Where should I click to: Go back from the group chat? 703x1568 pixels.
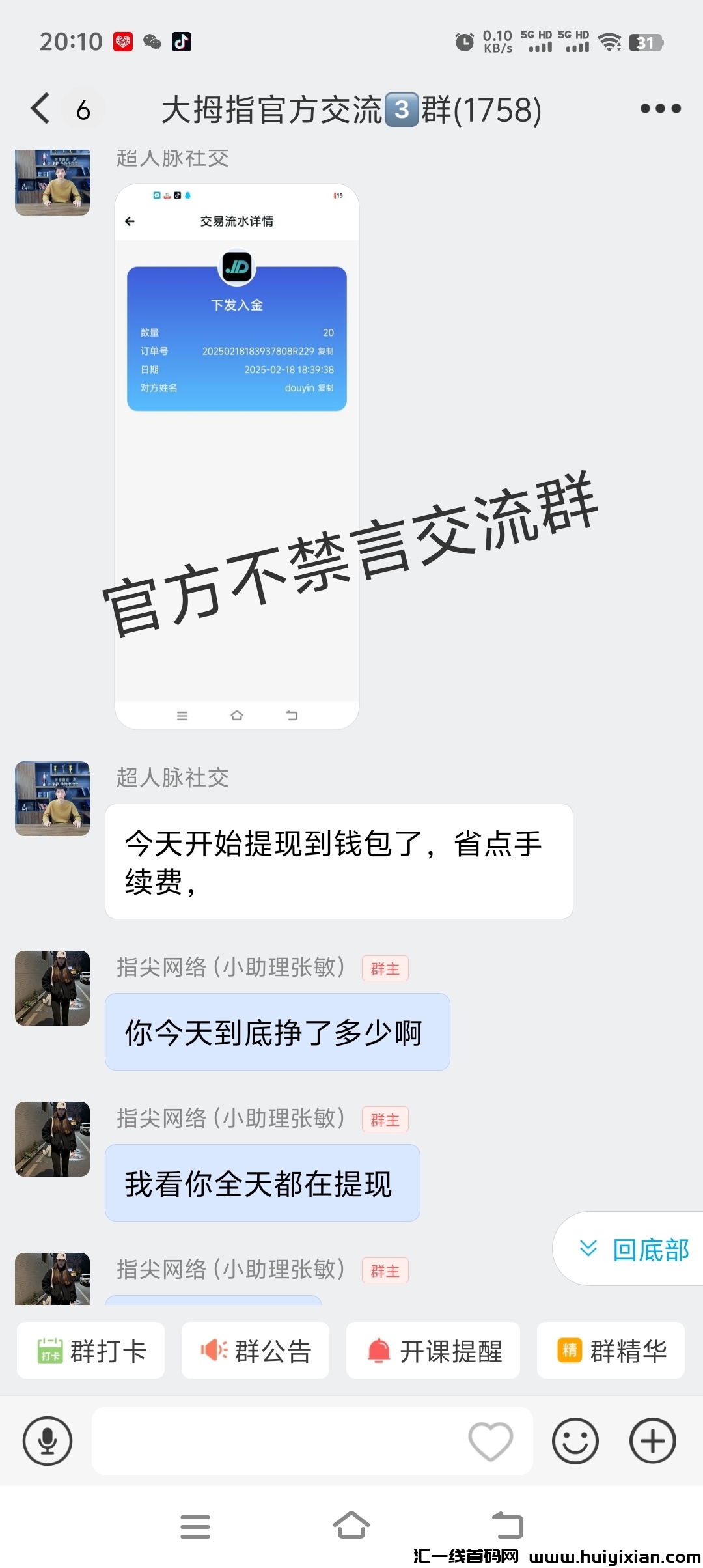pyautogui.click(x=40, y=109)
